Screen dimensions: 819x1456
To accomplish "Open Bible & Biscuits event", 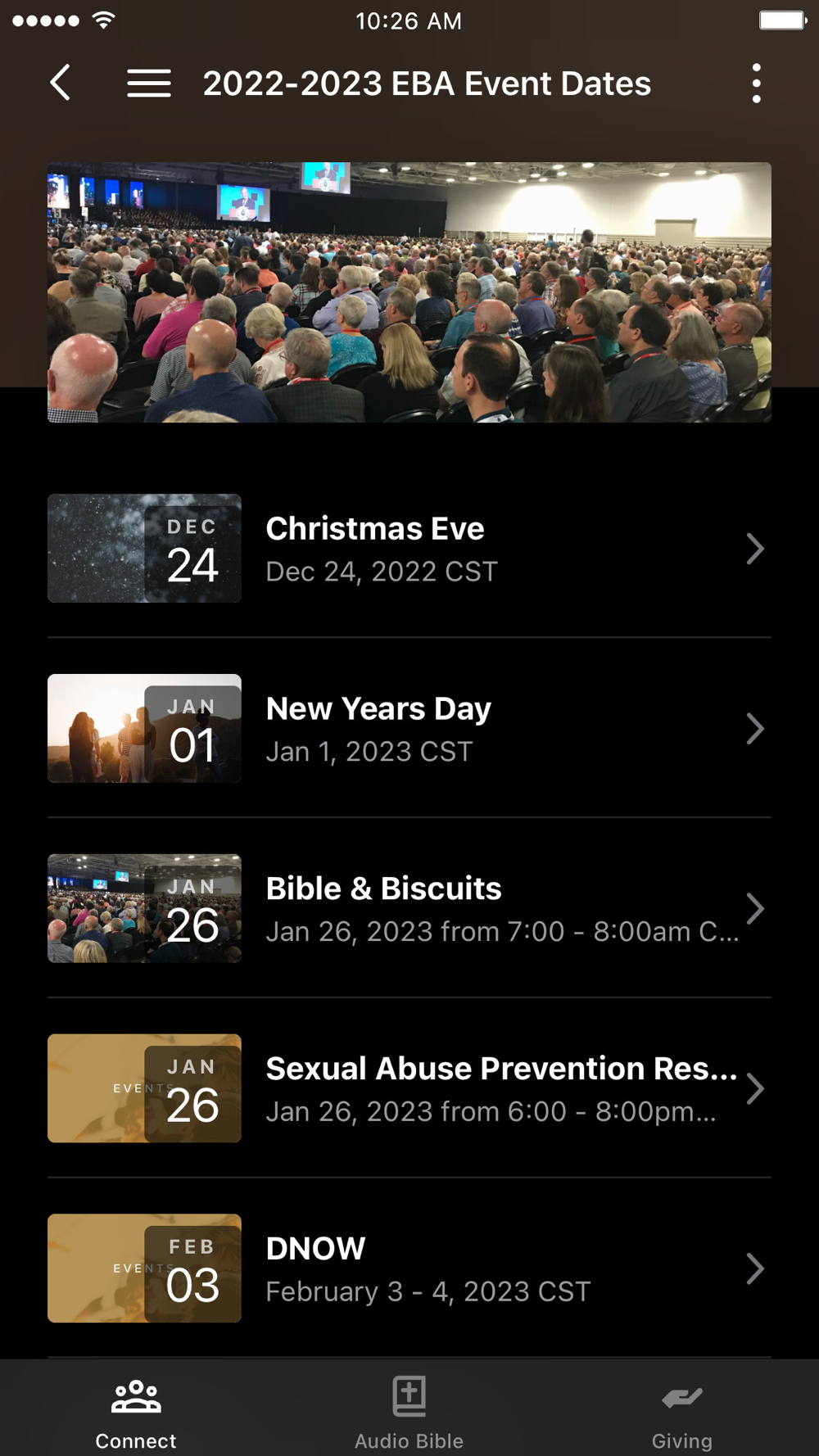I will click(x=409, y=909).
